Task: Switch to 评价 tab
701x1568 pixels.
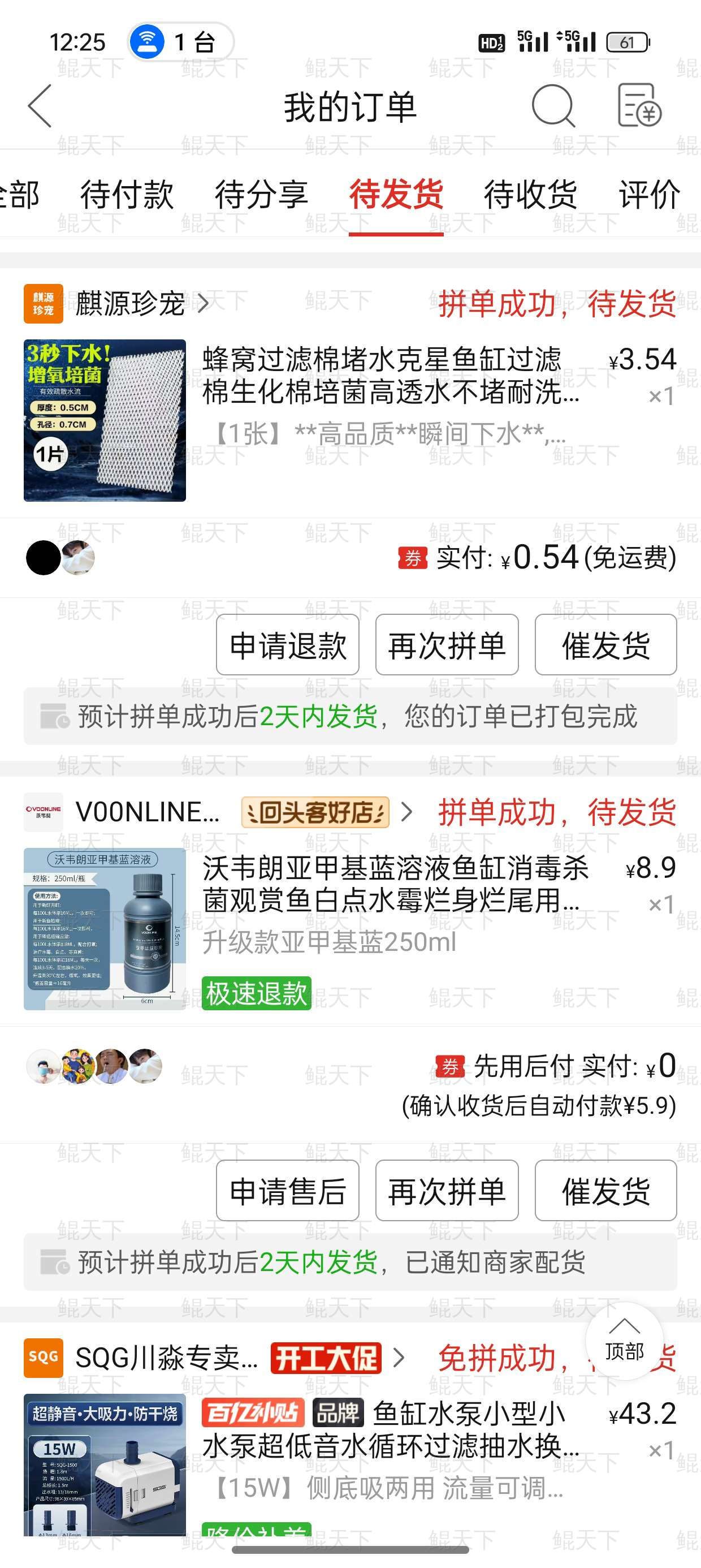Action: (648, 195)
